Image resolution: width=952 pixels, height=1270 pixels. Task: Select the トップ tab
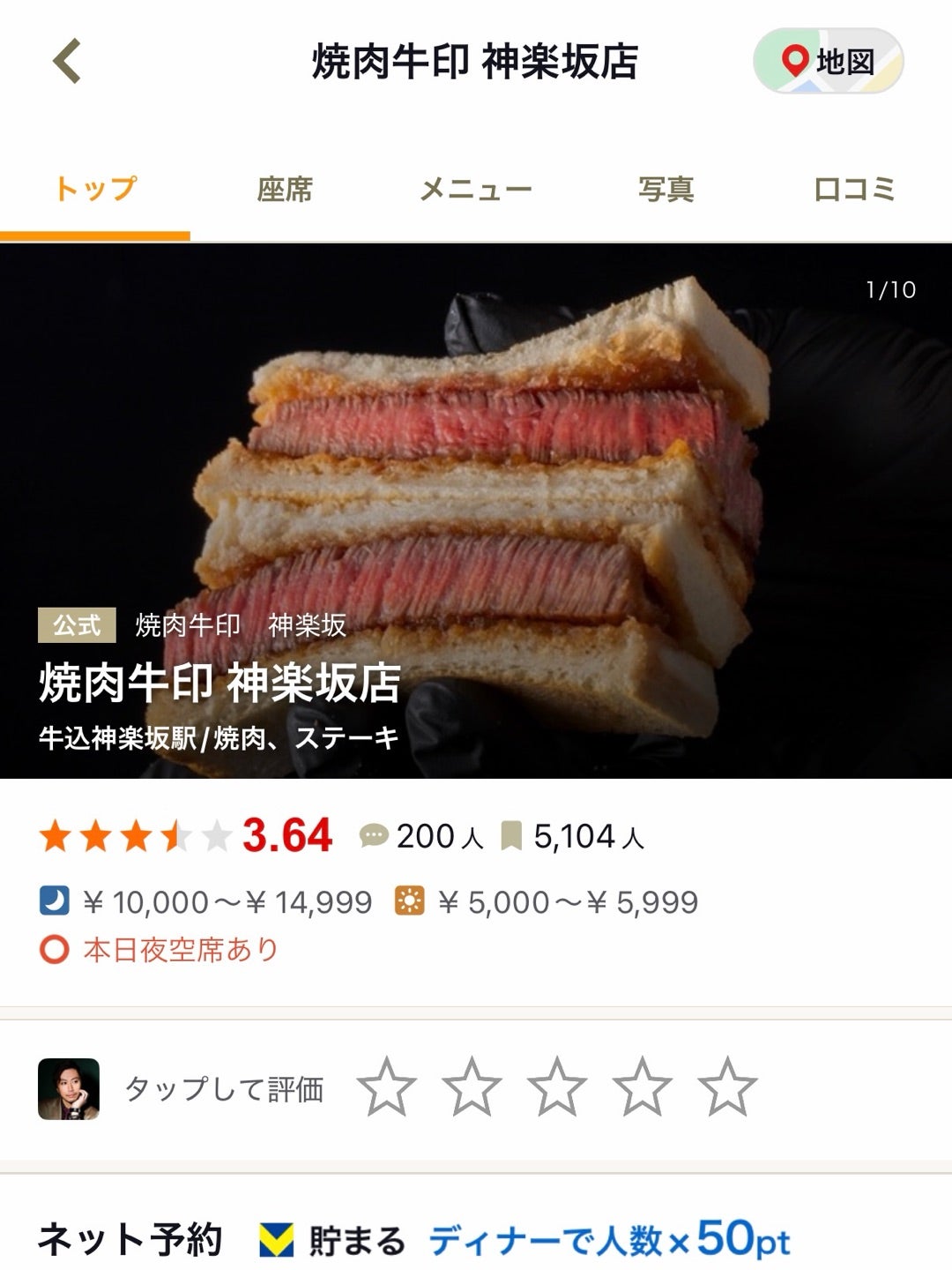(x=95, y=190)
